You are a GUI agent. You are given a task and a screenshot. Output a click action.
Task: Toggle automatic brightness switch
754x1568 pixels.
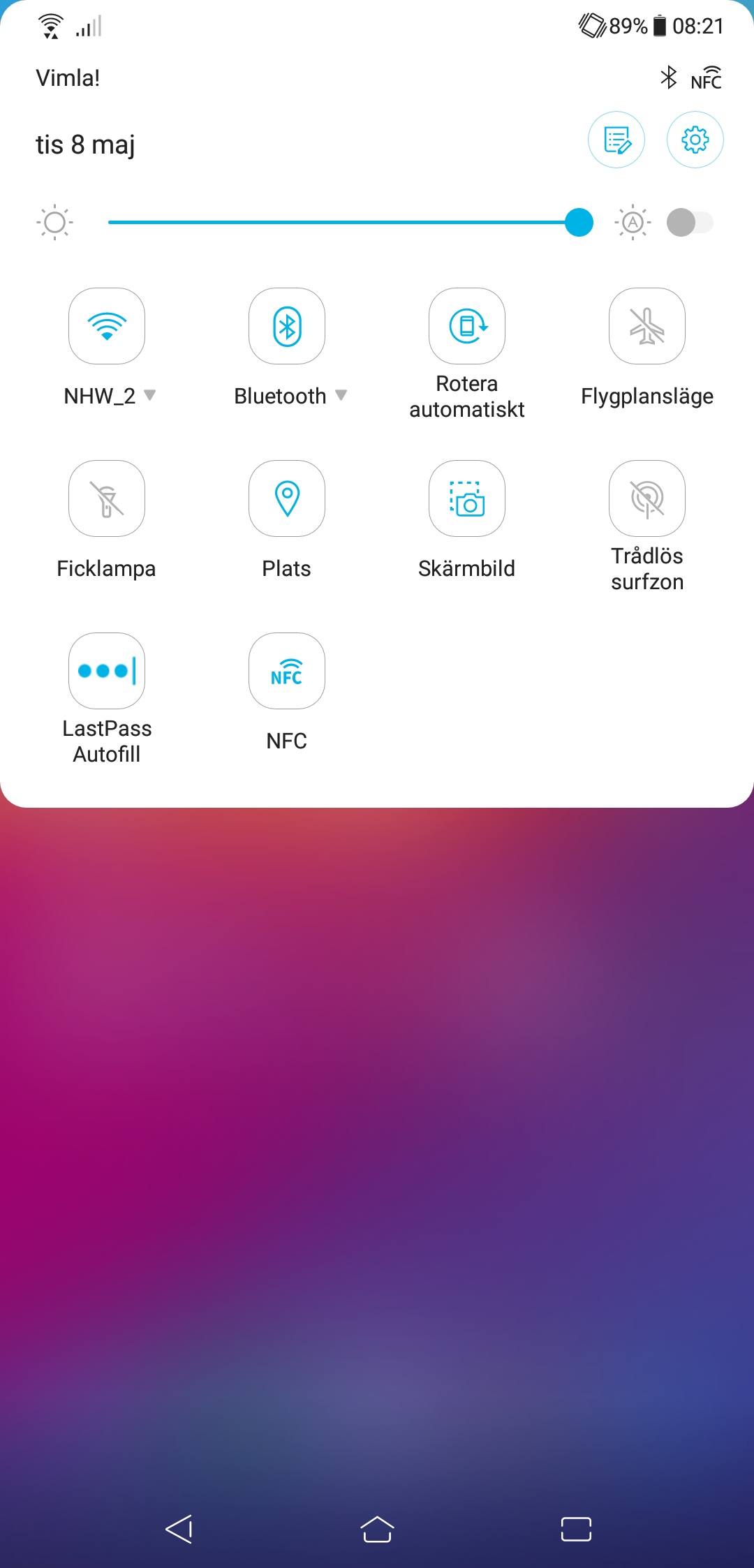689,223
